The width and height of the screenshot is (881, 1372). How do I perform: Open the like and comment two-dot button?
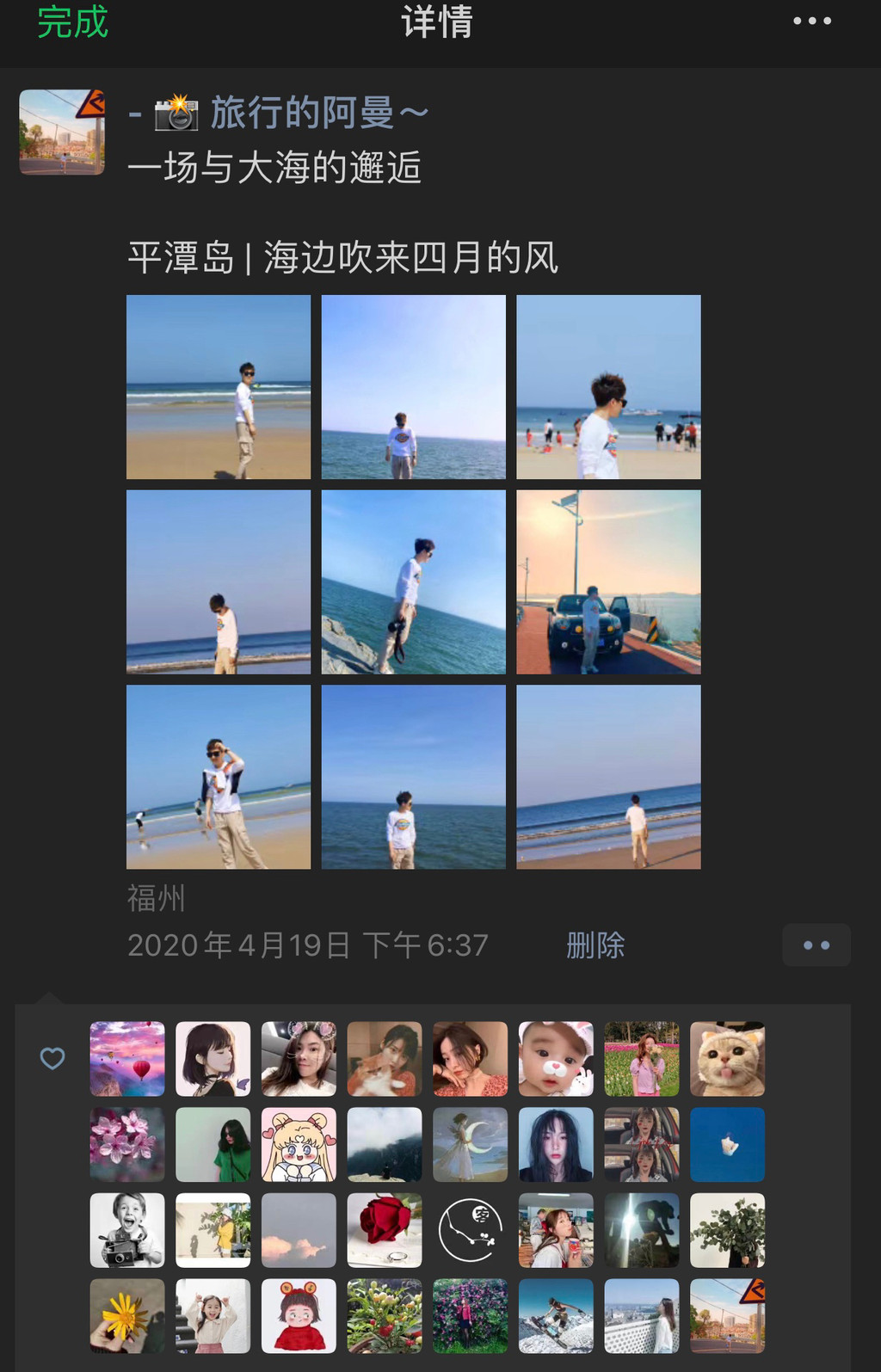click(x=816, y=945)
